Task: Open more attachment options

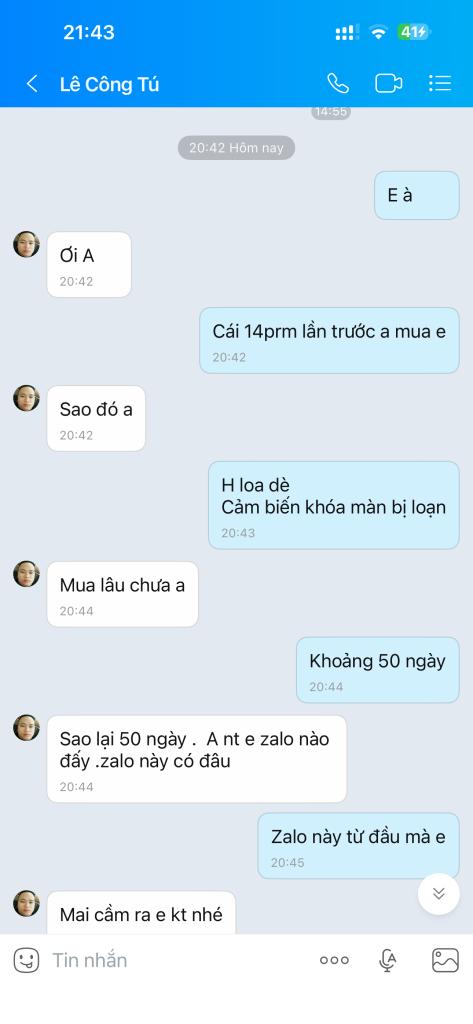Action: (334, 960)
